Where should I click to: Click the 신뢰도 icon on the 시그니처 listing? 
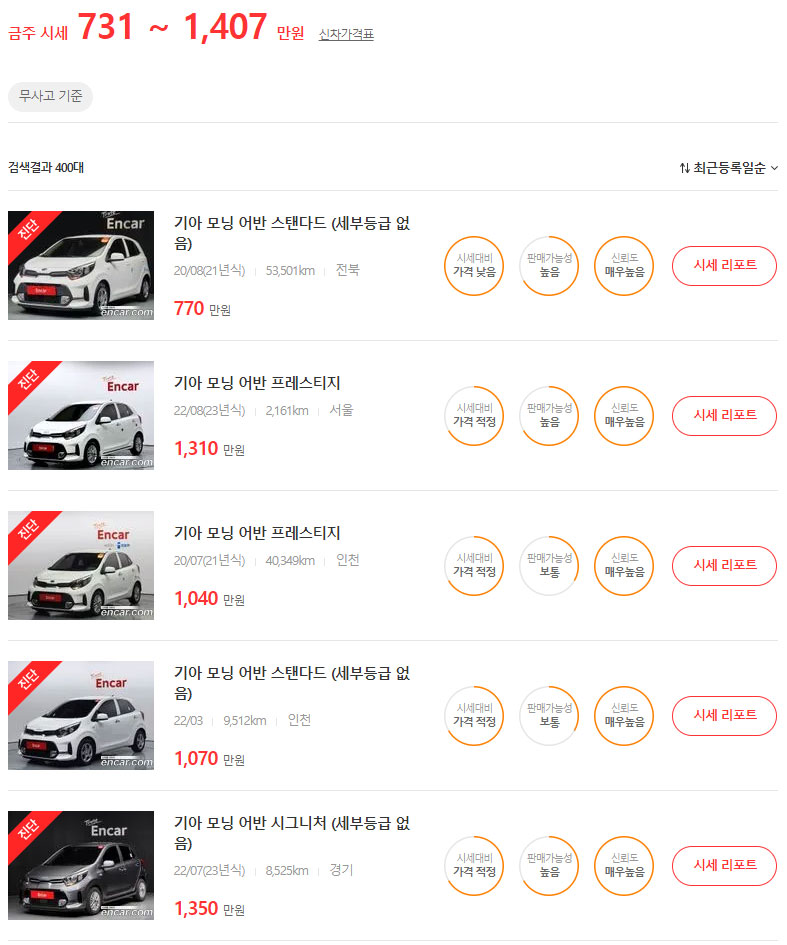click(622, 866)
